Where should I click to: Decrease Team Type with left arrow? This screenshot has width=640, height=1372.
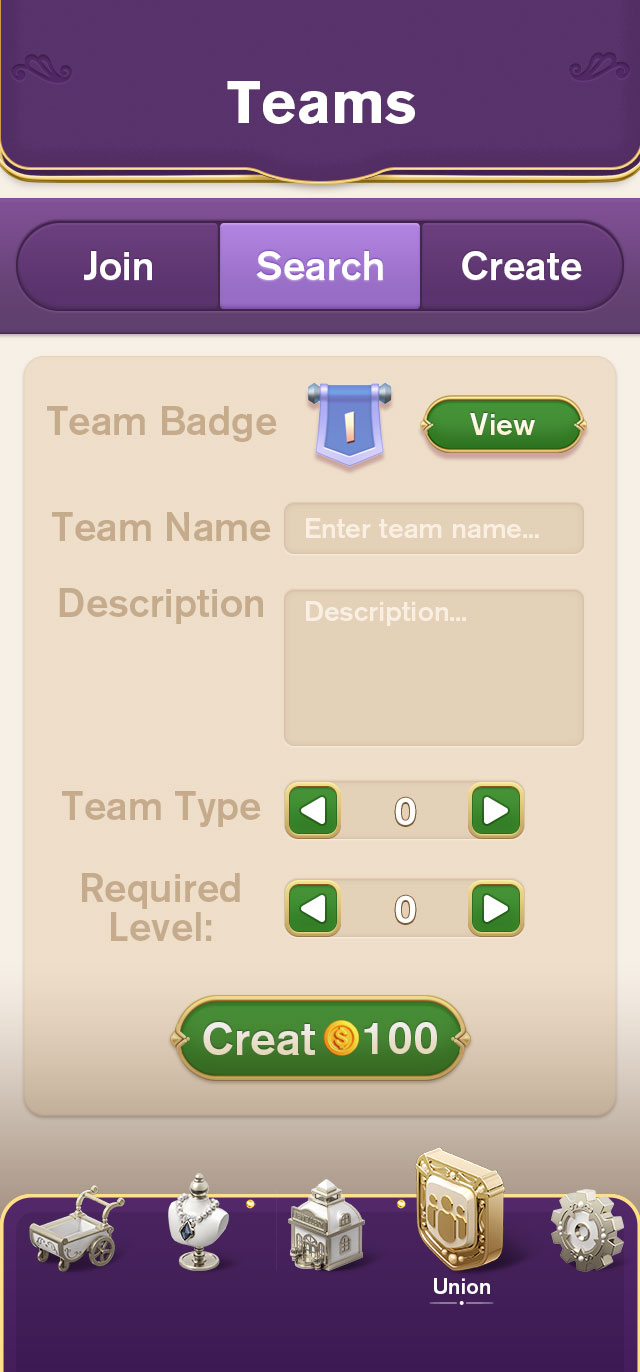(x=313, y=810)
